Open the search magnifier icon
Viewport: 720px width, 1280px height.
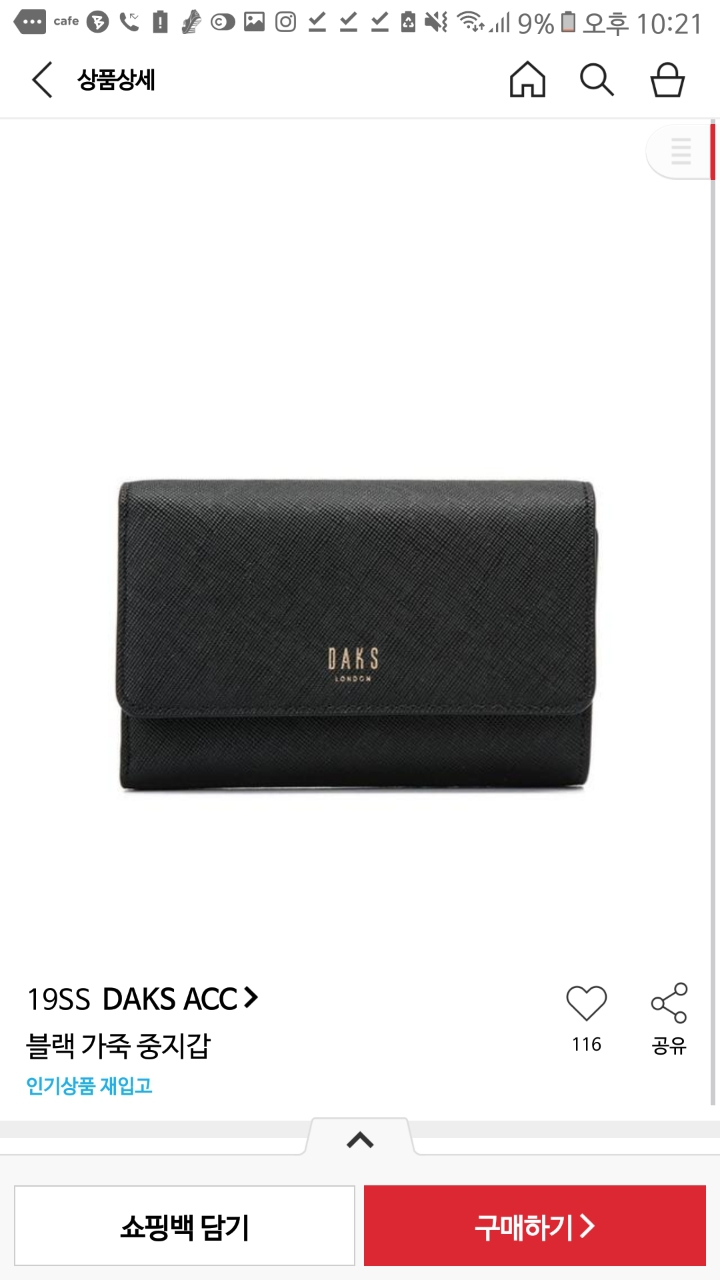[597, 80]
